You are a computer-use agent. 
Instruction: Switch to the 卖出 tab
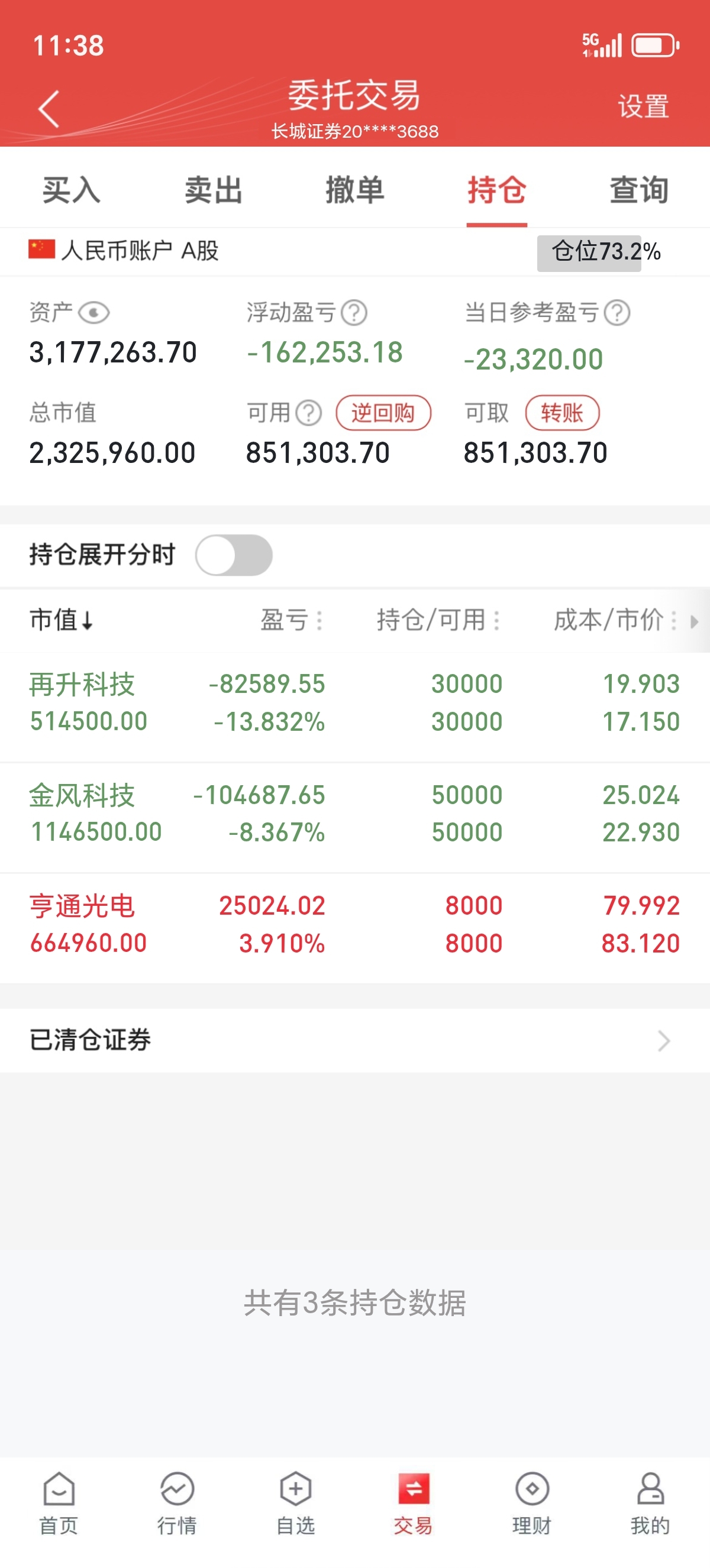[213, 189]
